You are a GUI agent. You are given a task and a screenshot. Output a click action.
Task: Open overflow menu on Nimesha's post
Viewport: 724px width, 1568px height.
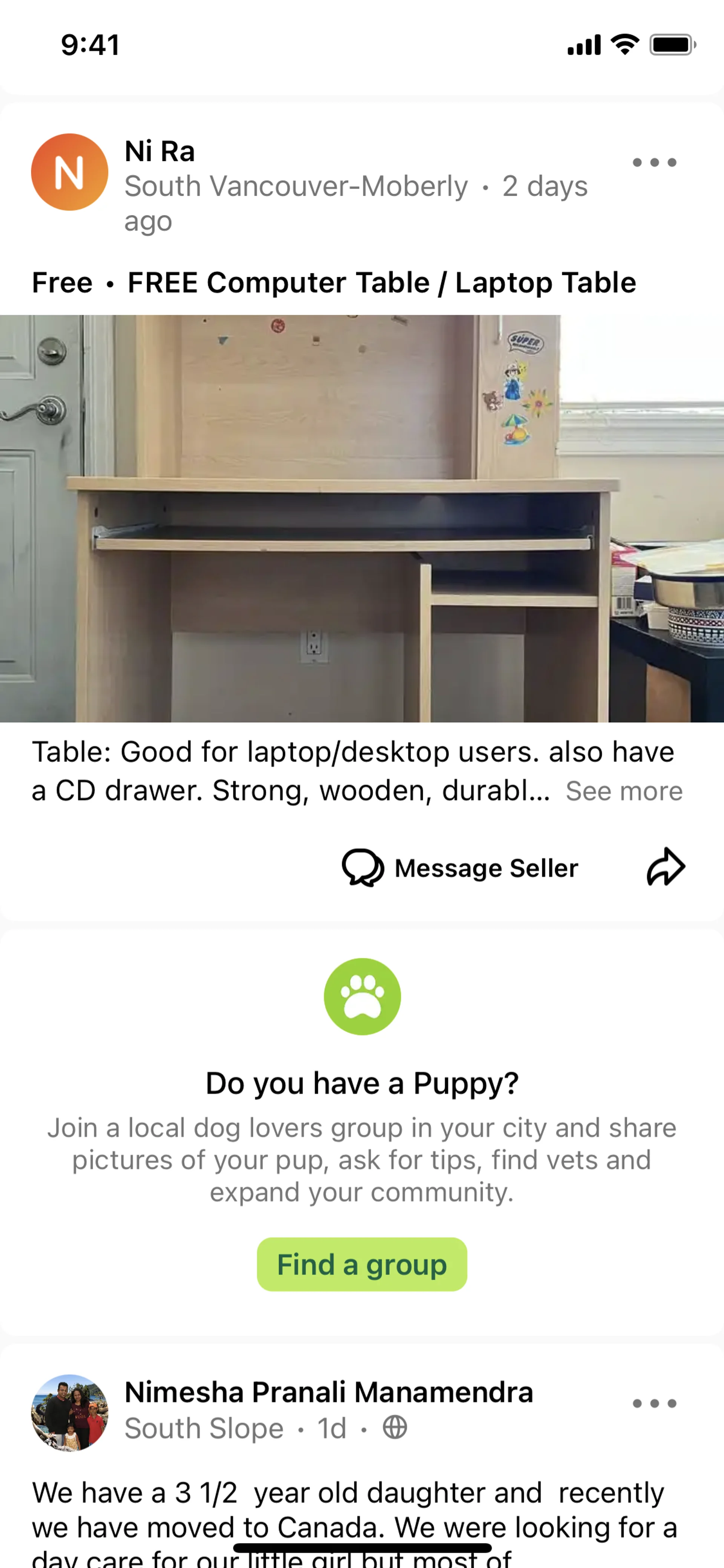[654, 1404]
